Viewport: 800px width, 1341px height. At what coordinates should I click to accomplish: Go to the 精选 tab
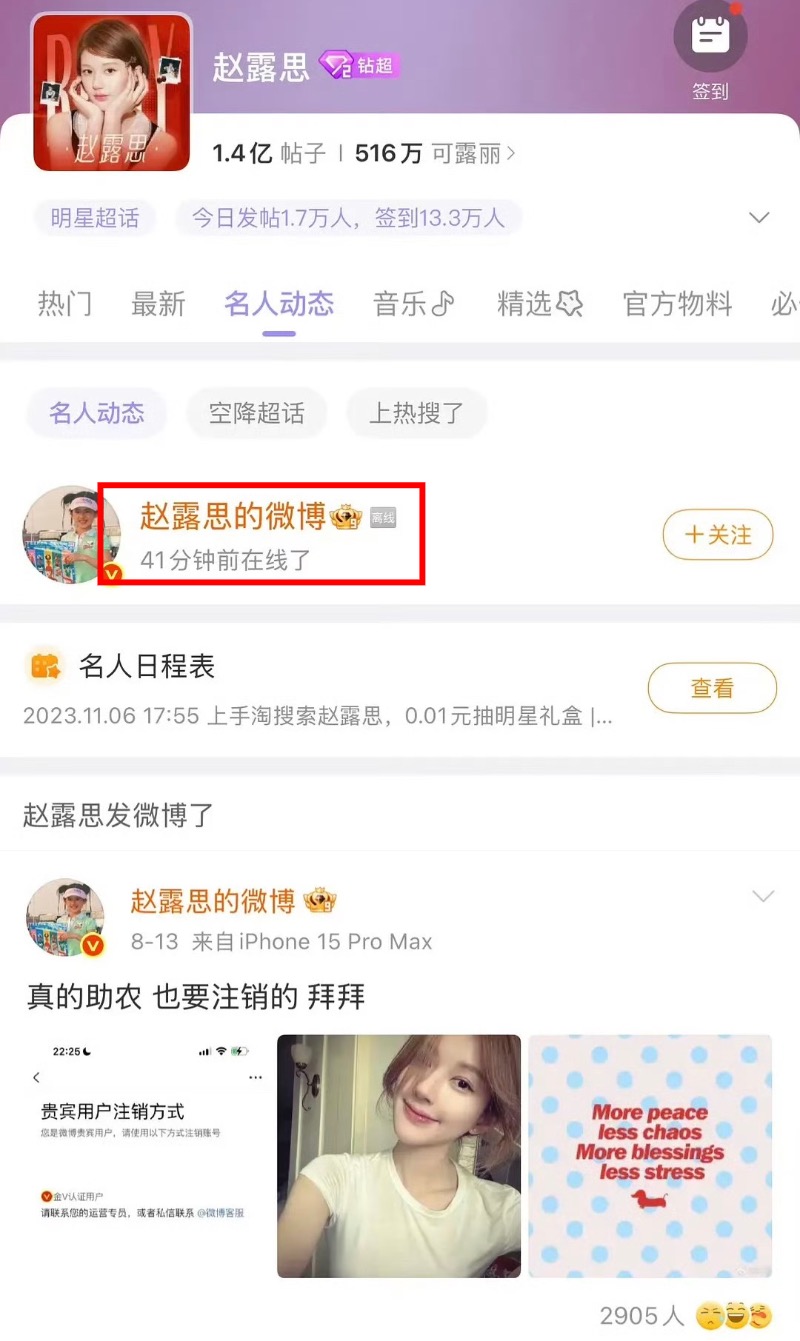point(540,304)
